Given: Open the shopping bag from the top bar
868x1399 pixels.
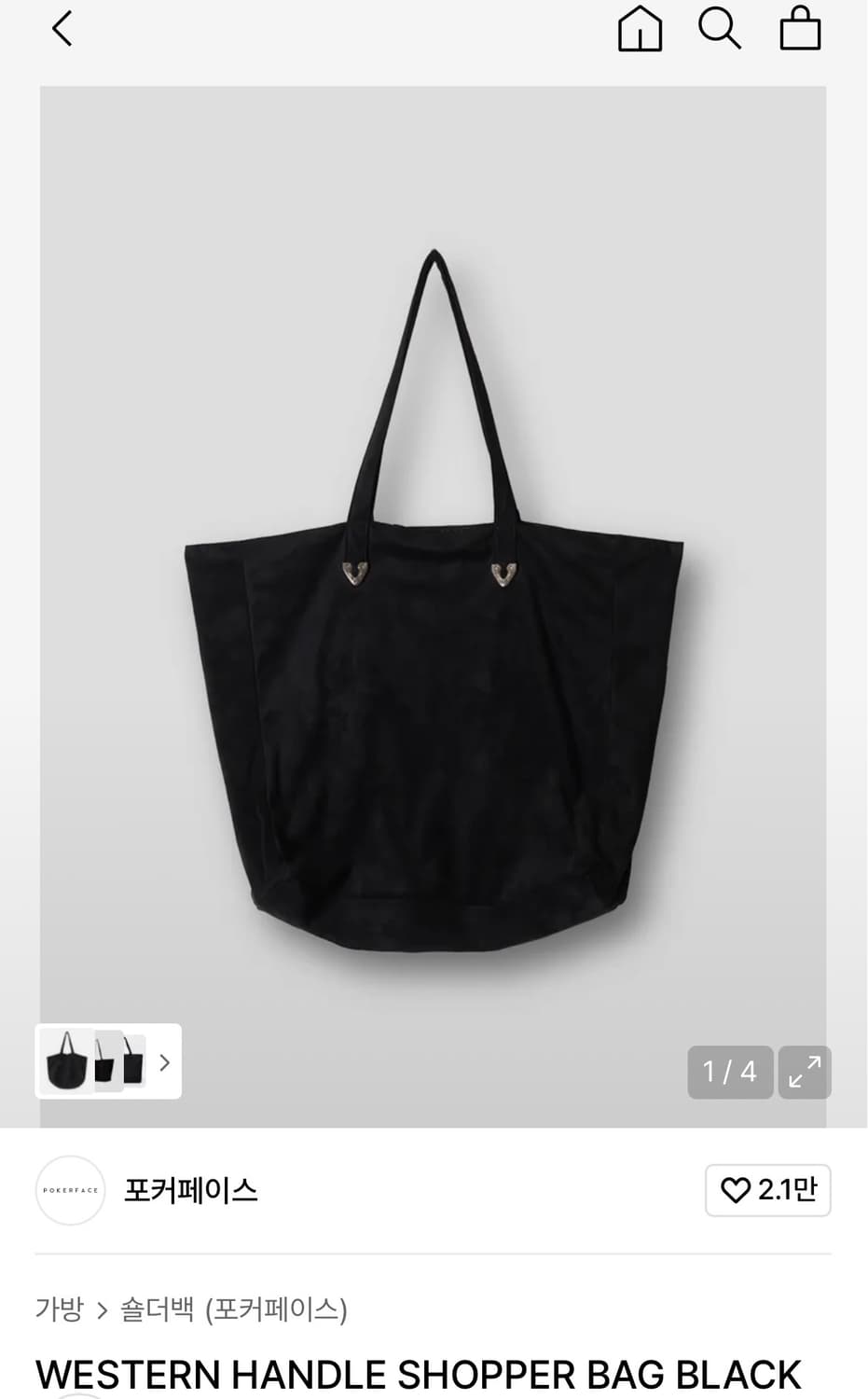Looking at the screenshot, I should point(800,28).
